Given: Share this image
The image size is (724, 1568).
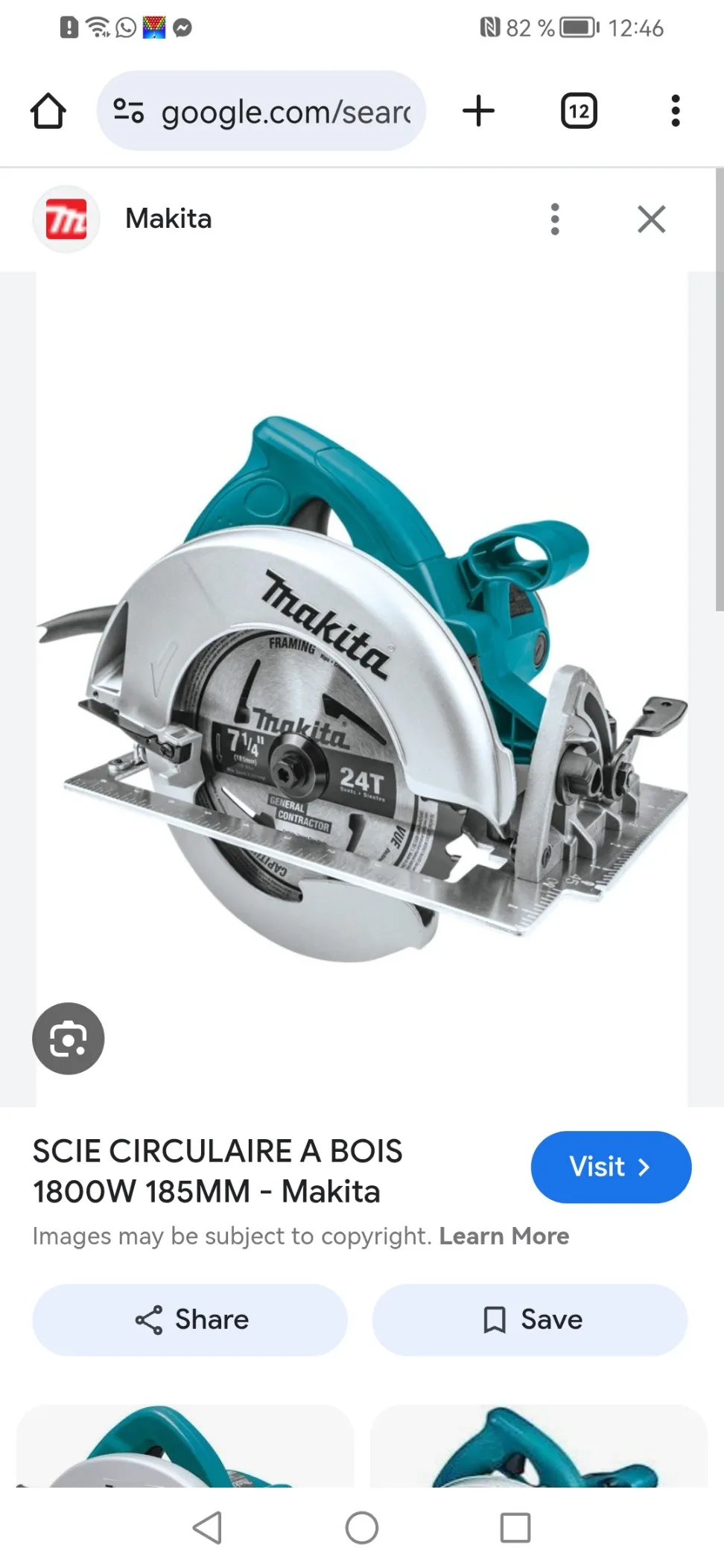Looking at the screenshot, I should pos(190,1319).
